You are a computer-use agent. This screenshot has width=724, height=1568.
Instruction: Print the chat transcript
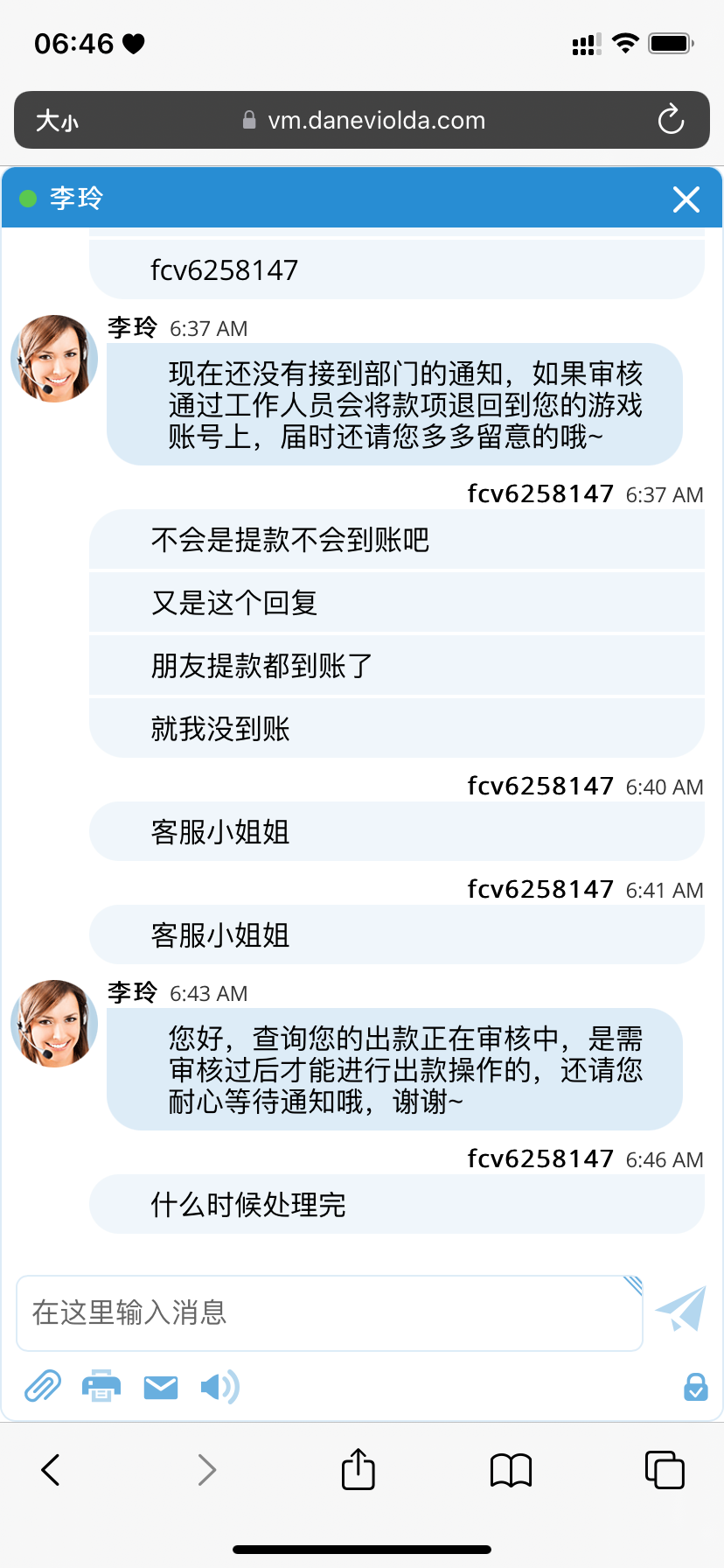click(101, 1387)
